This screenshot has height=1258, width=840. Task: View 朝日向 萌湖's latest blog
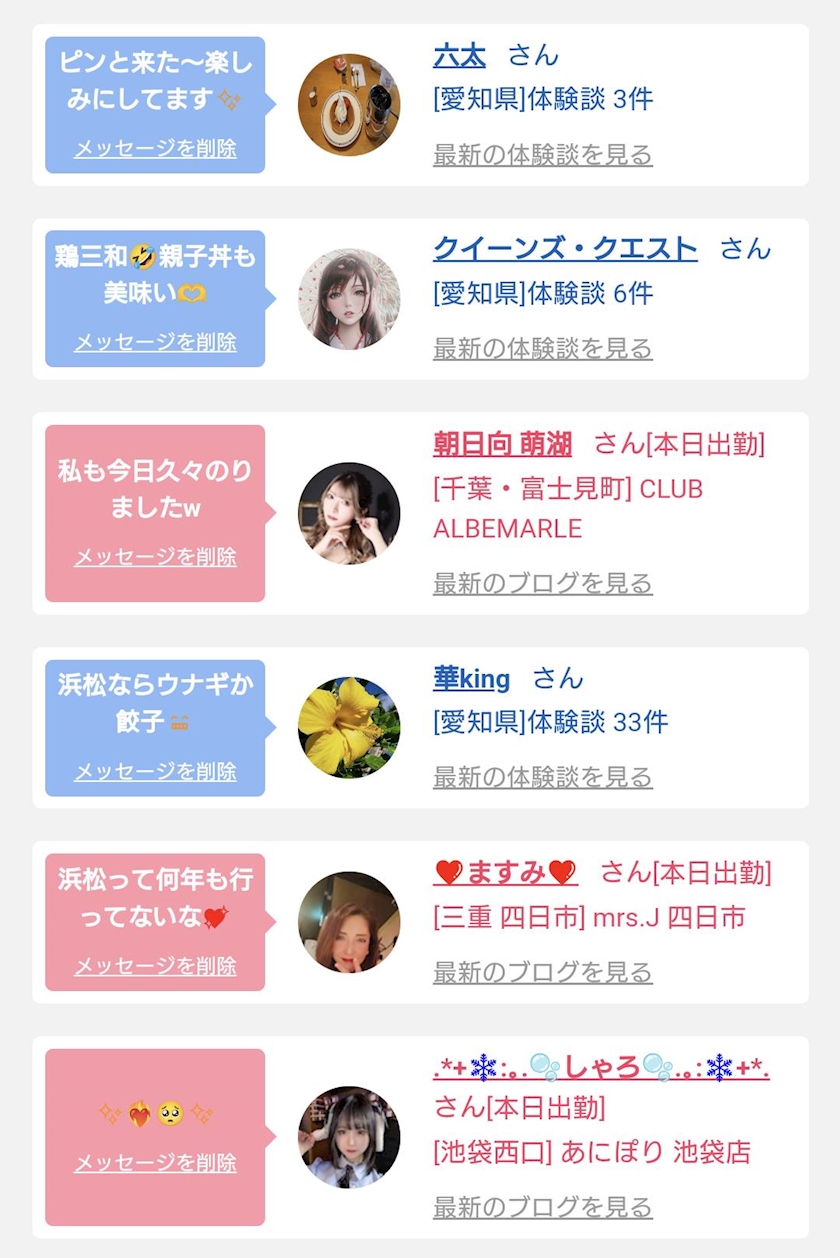[542, 583]
